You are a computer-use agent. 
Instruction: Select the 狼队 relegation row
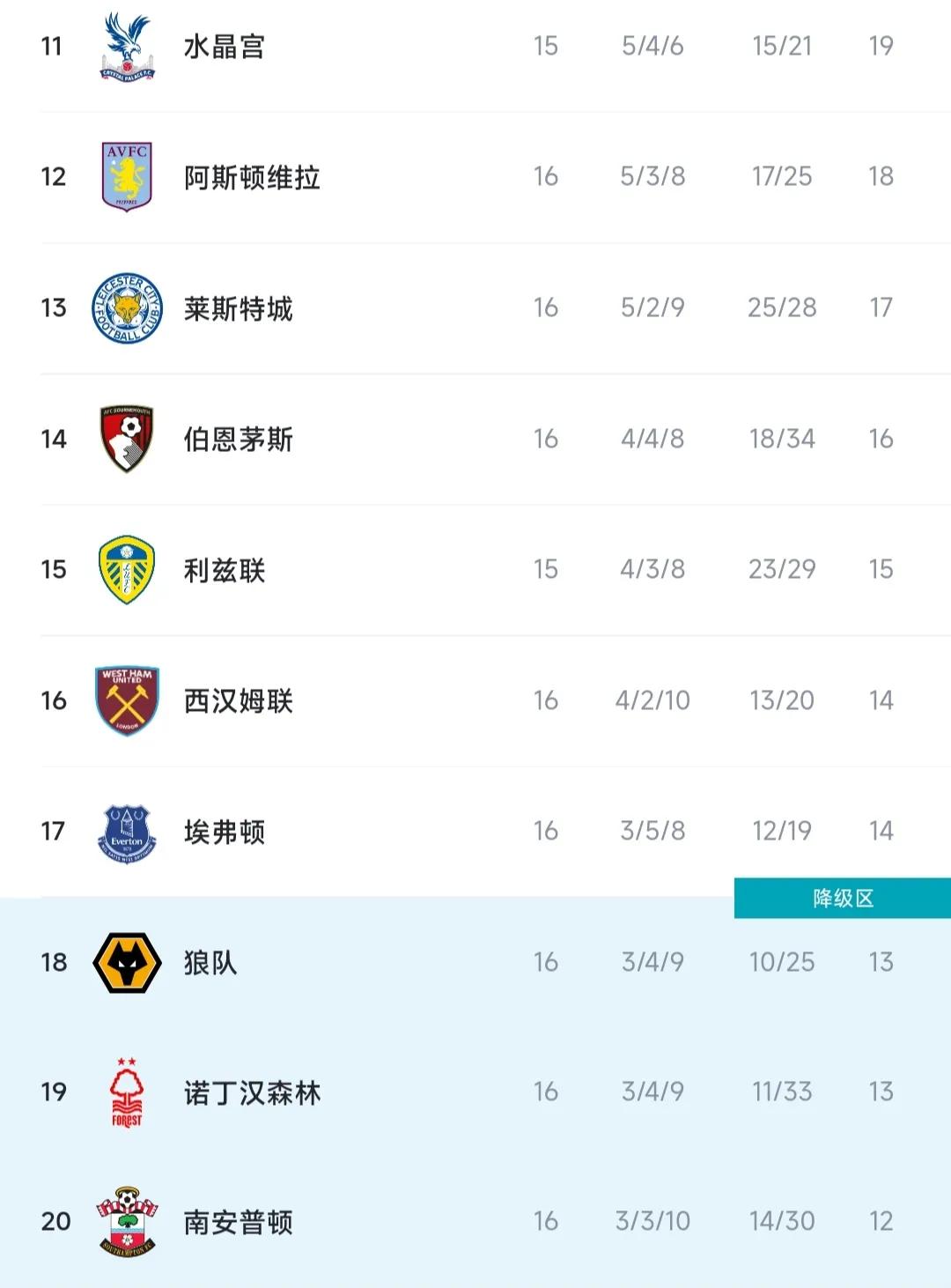[x=209, y=962]
